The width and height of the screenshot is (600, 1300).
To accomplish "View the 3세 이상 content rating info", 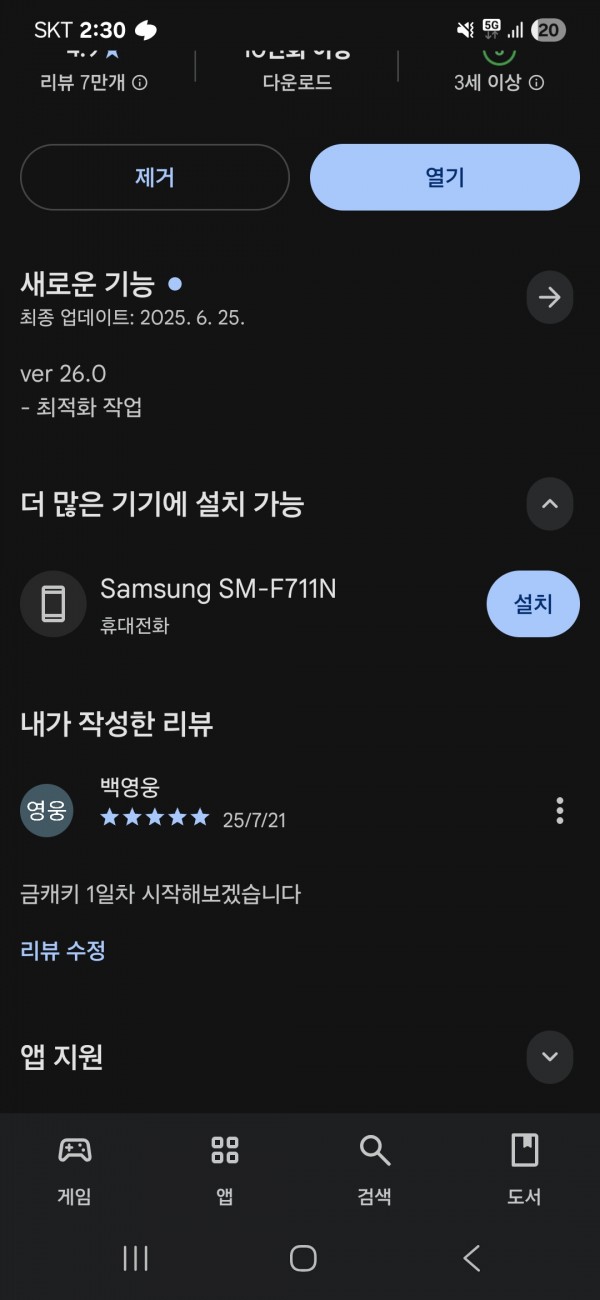I will pyautogui.click(x=536, y=83).
